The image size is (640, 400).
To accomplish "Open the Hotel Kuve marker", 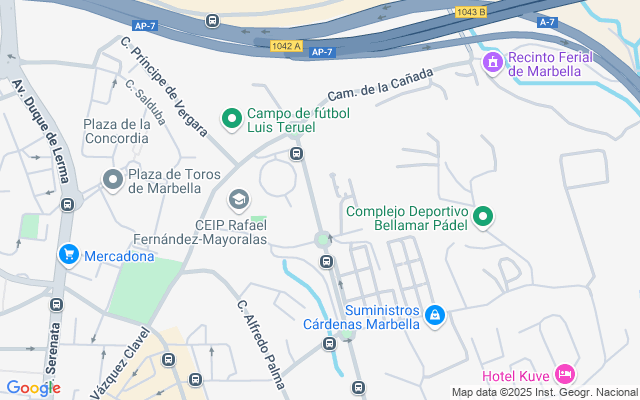I will 564,375.
